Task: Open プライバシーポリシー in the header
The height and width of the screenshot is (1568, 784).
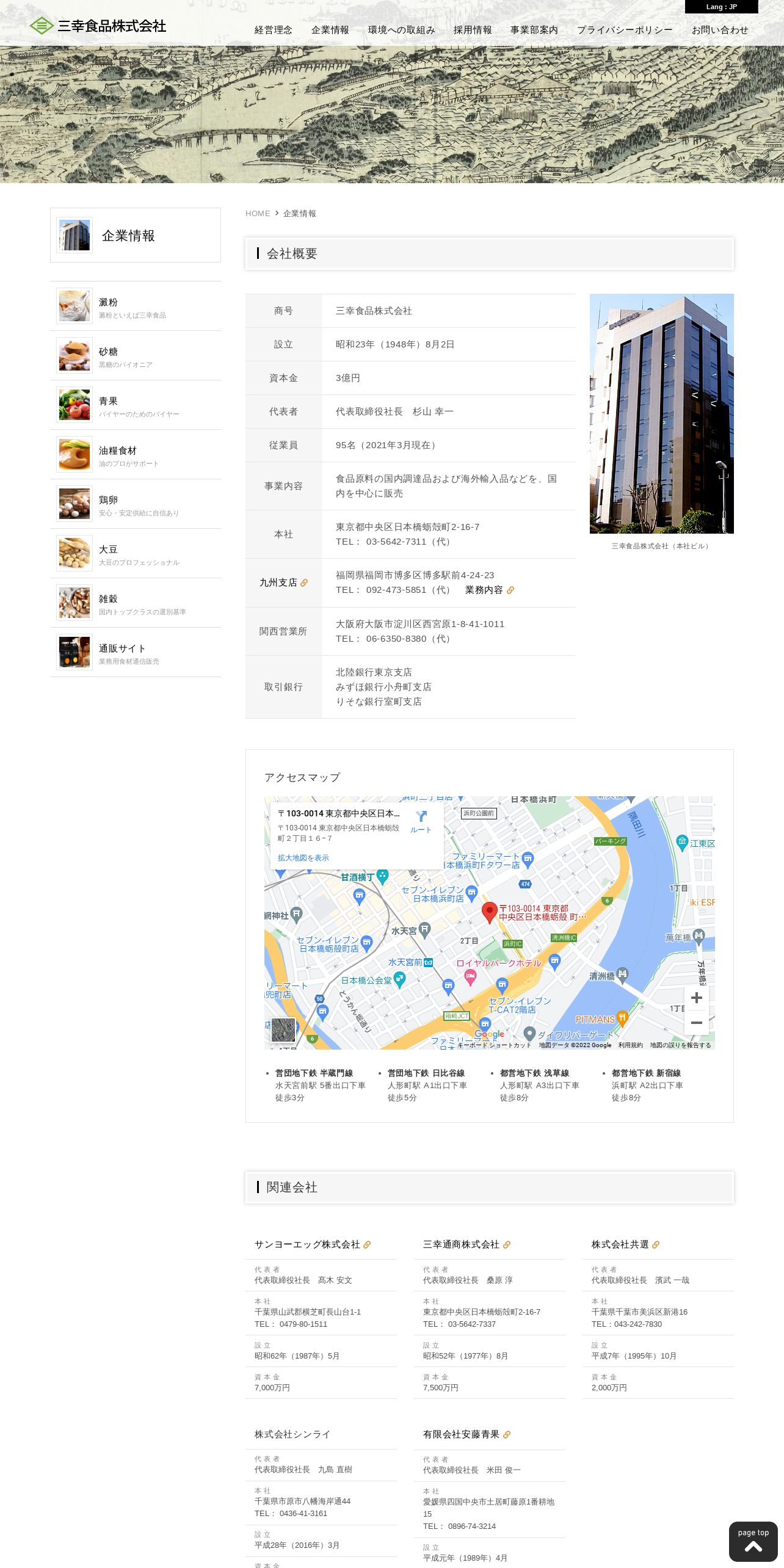Action: [625, 30]
